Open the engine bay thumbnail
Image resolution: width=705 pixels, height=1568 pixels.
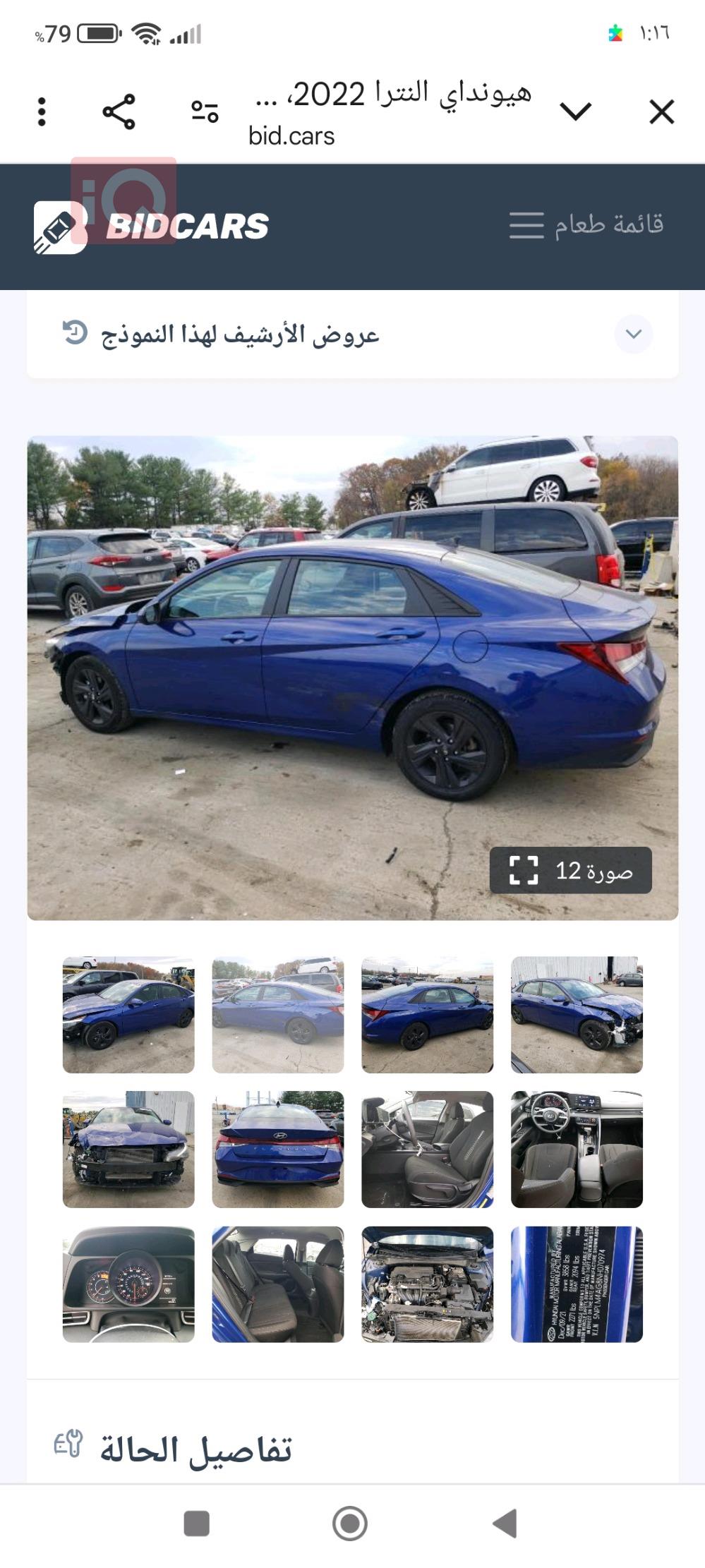tap(427, 1284)
